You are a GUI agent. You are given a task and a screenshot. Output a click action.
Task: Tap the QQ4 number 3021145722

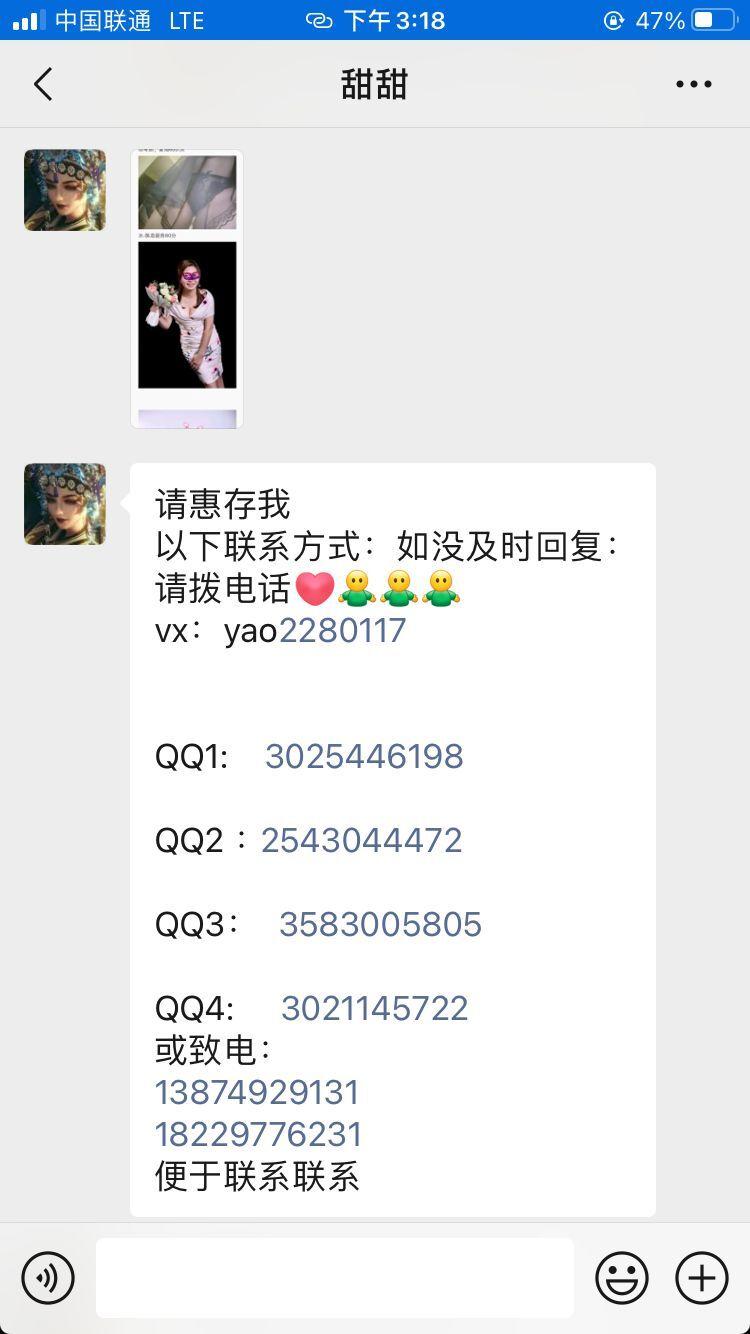[x=374, y=1008]
